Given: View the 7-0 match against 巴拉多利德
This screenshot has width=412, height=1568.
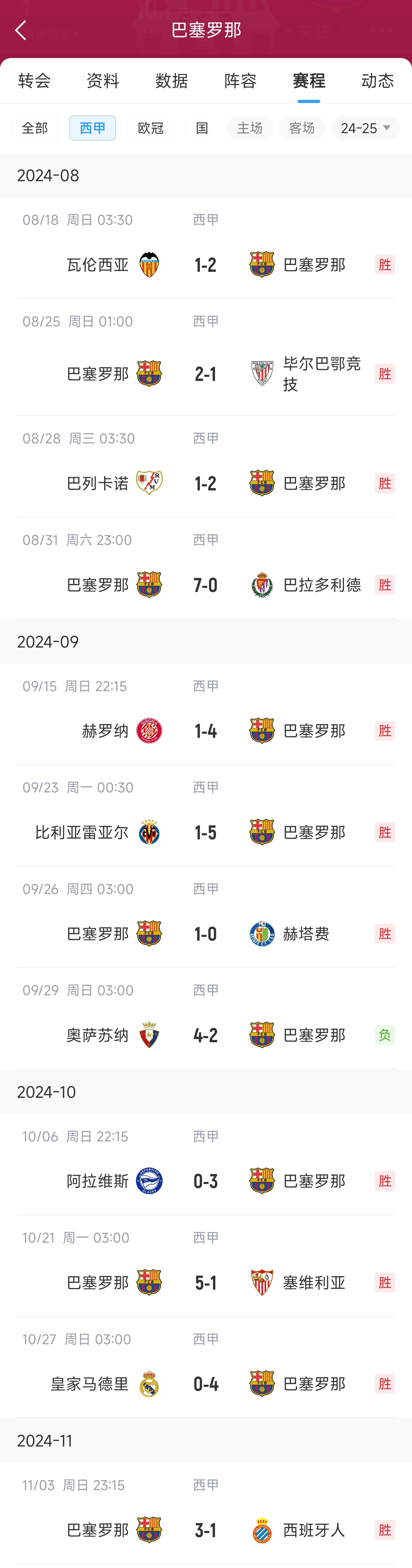Looking at the screenshot, I should (x=206, y=585).
